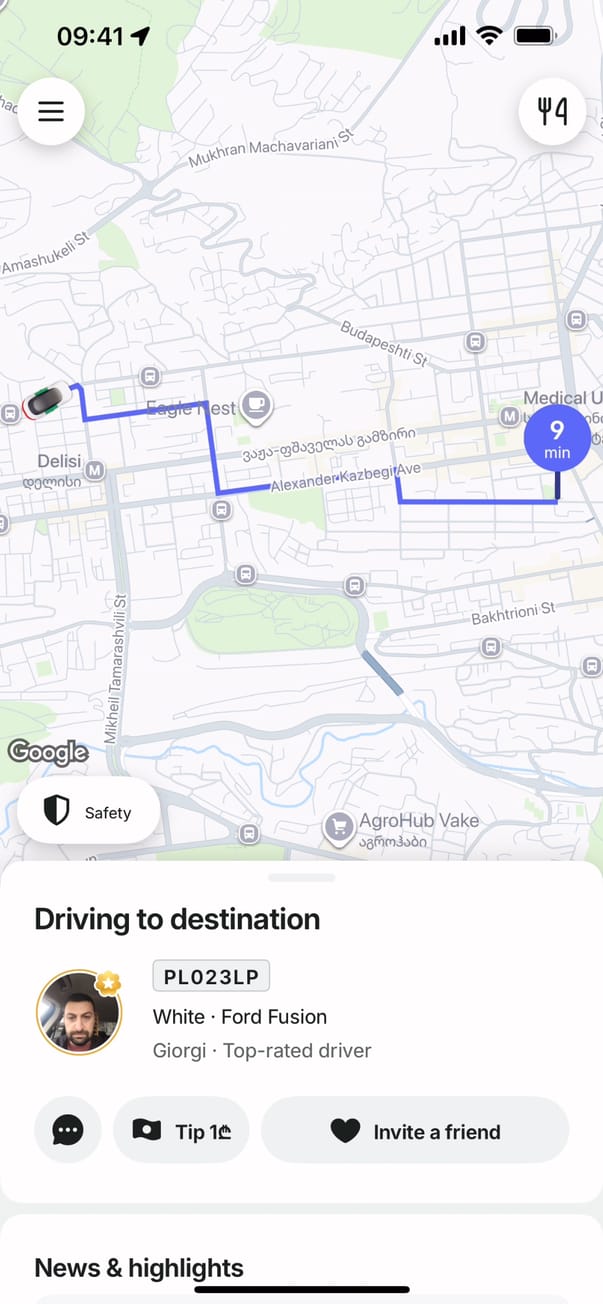
Task: Expand the ride details sheet handle
Action: (x=301, y=877)
